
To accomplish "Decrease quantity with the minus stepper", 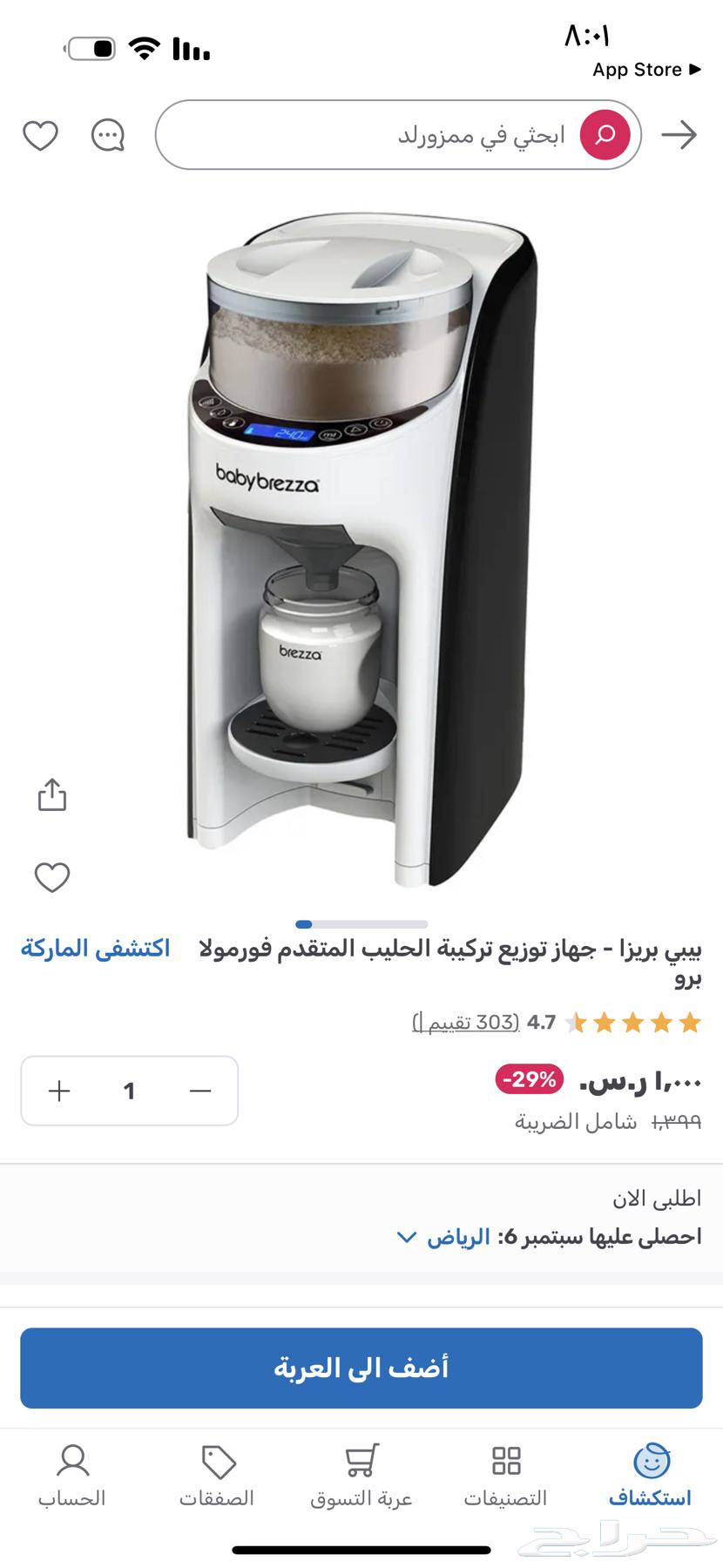I will point(199,1091).
